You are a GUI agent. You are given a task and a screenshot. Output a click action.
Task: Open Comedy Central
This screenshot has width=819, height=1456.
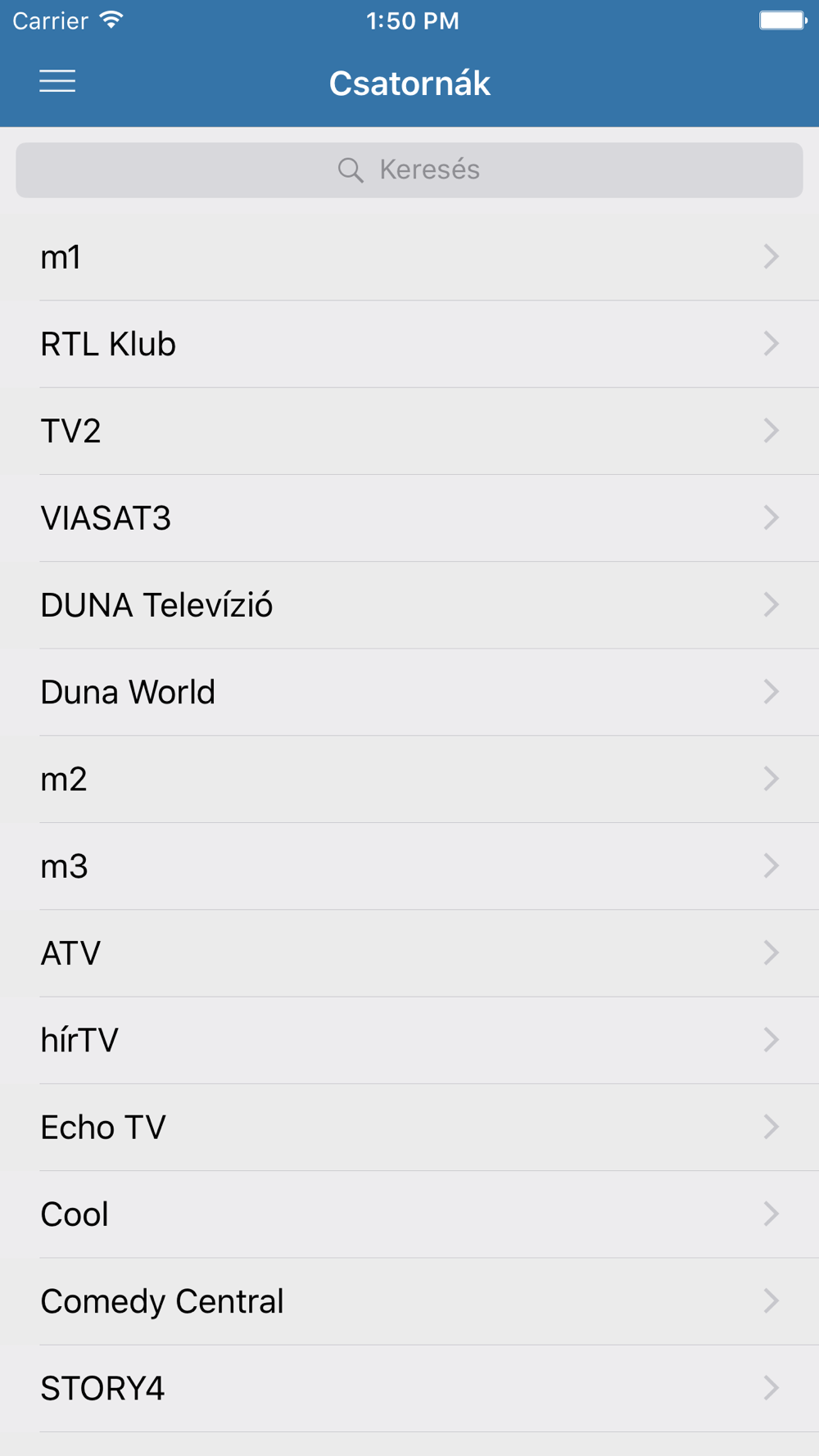tap(409, 1301)
